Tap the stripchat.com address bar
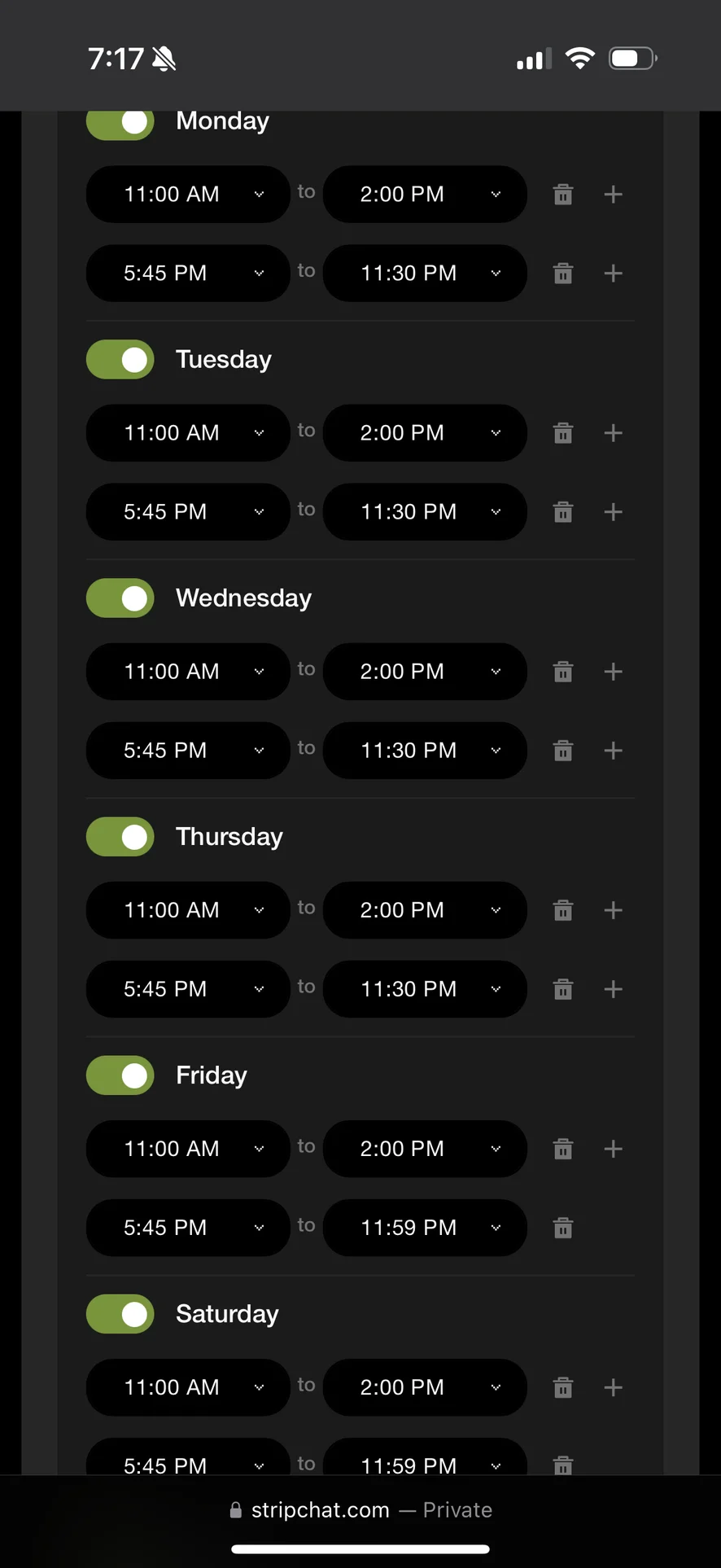Screen dimensions: 721x1568 [x=360, y=1510]
